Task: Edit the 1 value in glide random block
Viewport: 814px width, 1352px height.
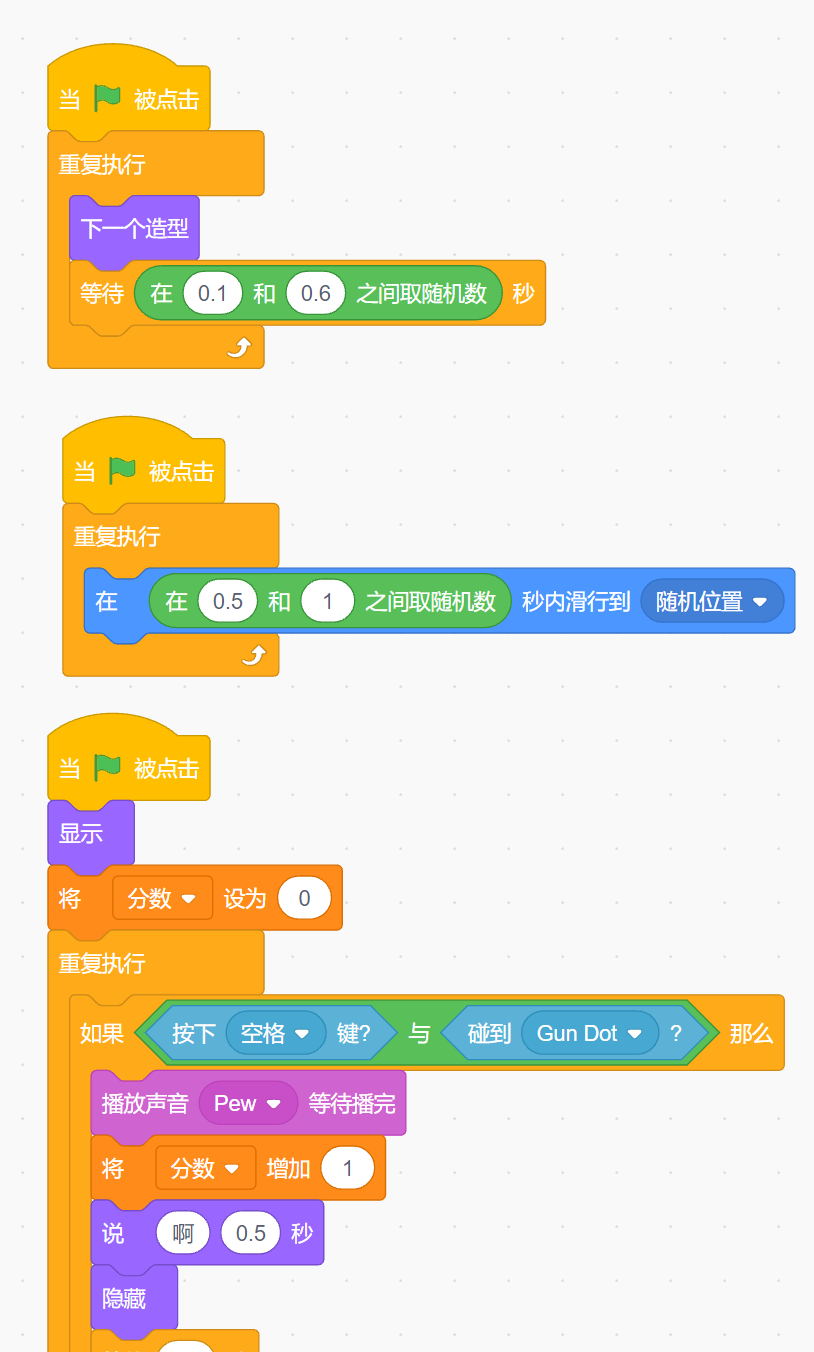Action: click(x=328, y=602)
